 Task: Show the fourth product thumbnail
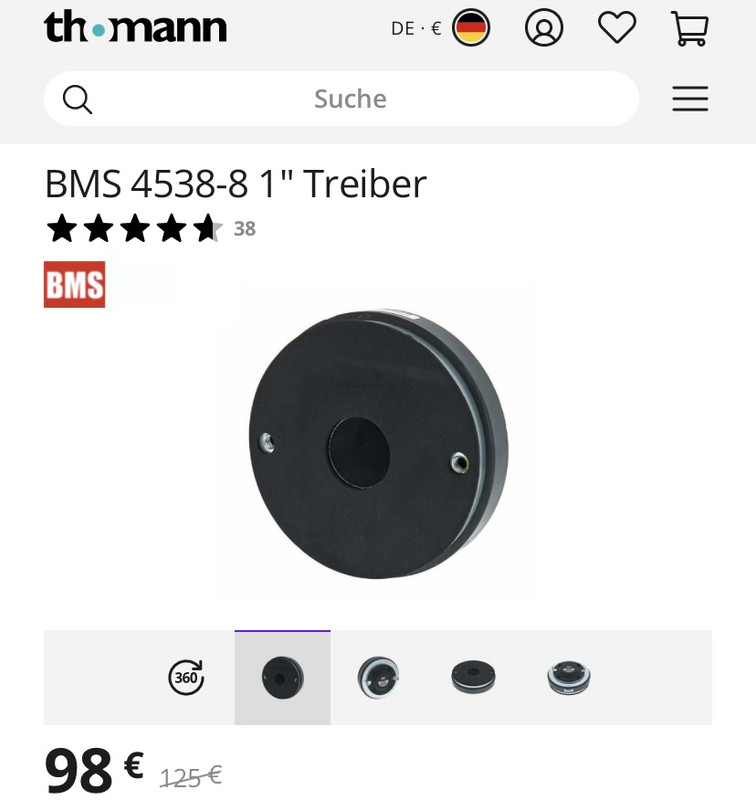[569, 678]
